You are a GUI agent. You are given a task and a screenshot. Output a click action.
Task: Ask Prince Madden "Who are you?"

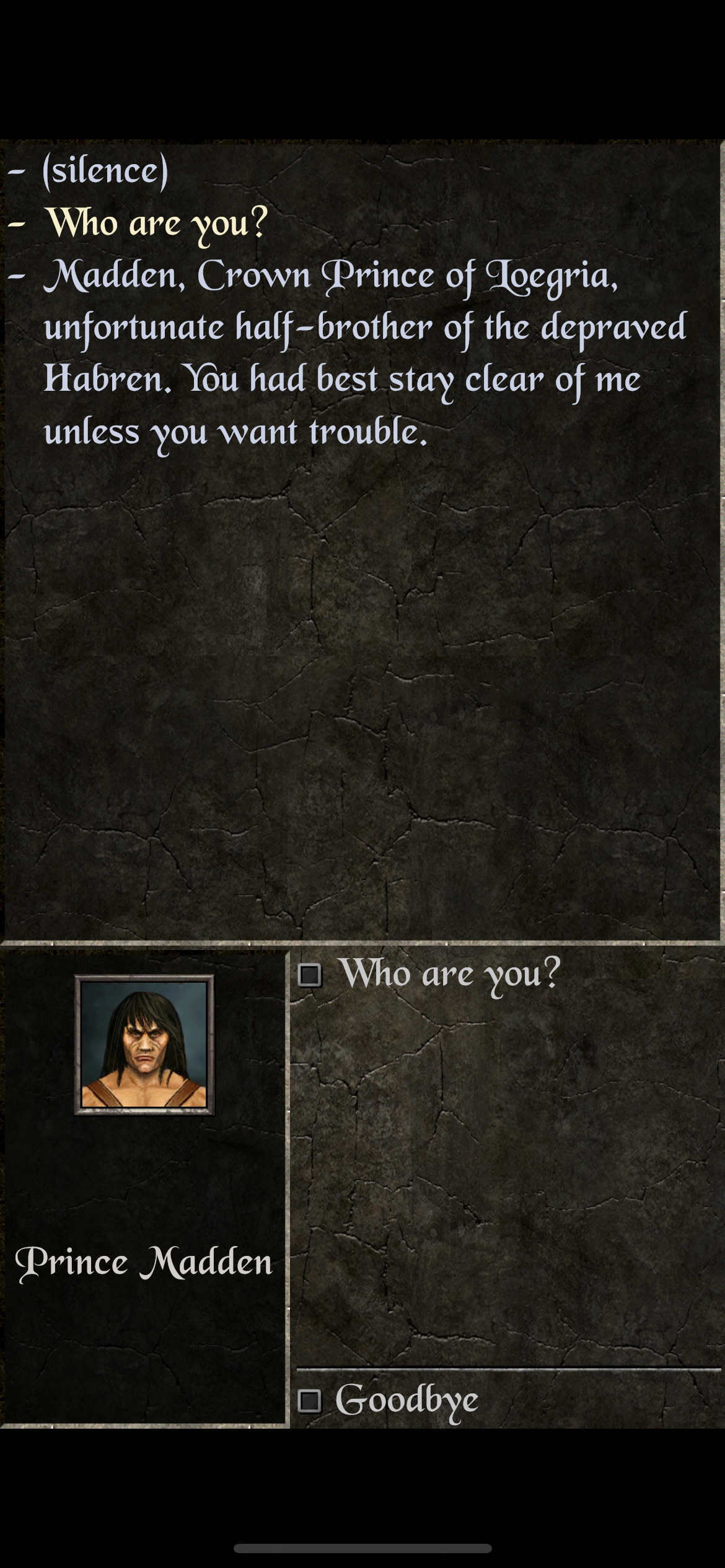448,974
